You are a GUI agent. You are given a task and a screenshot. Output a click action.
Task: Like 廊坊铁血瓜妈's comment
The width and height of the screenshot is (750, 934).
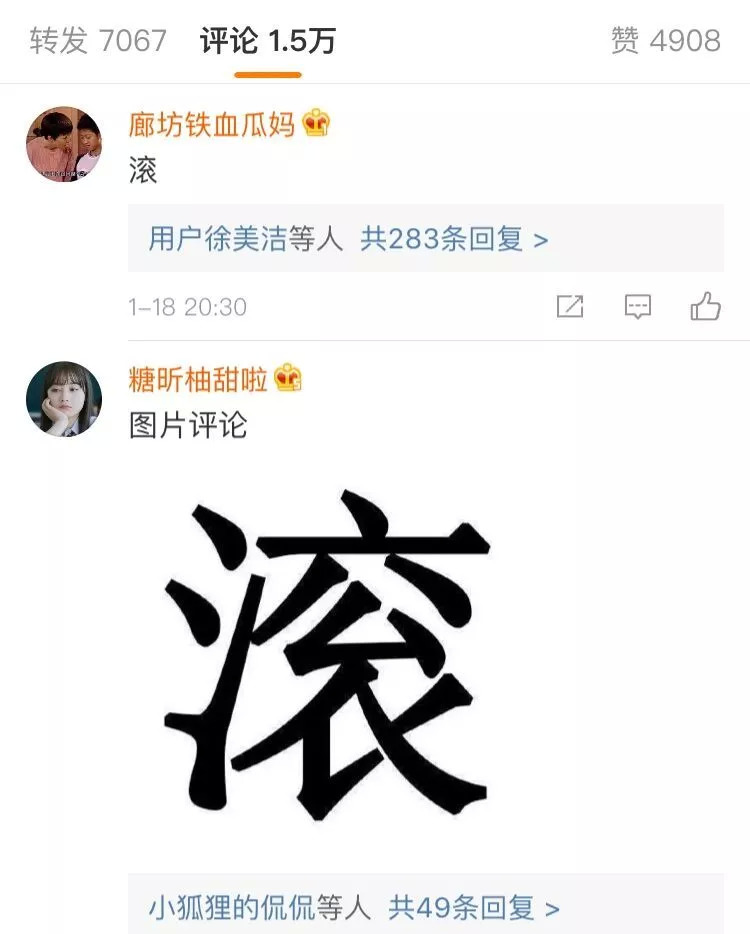[705, 307]
